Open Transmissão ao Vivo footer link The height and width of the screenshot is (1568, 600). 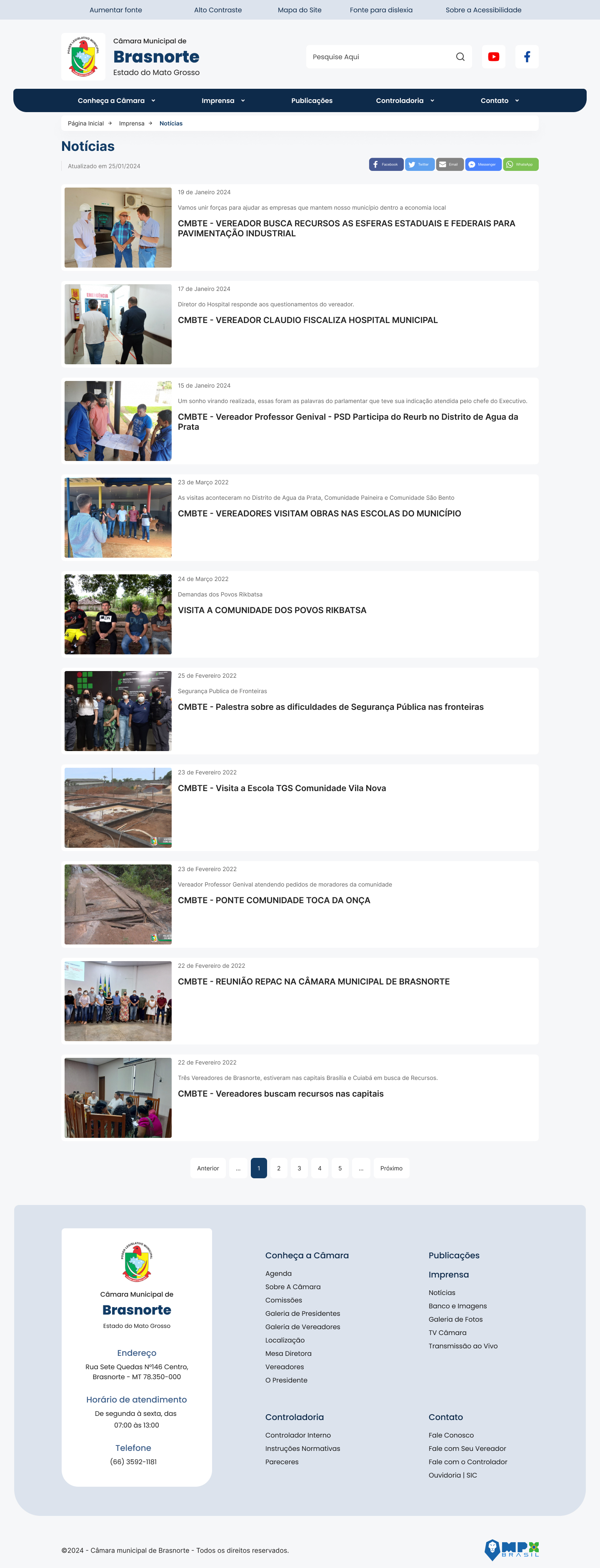click(462, 1346)
